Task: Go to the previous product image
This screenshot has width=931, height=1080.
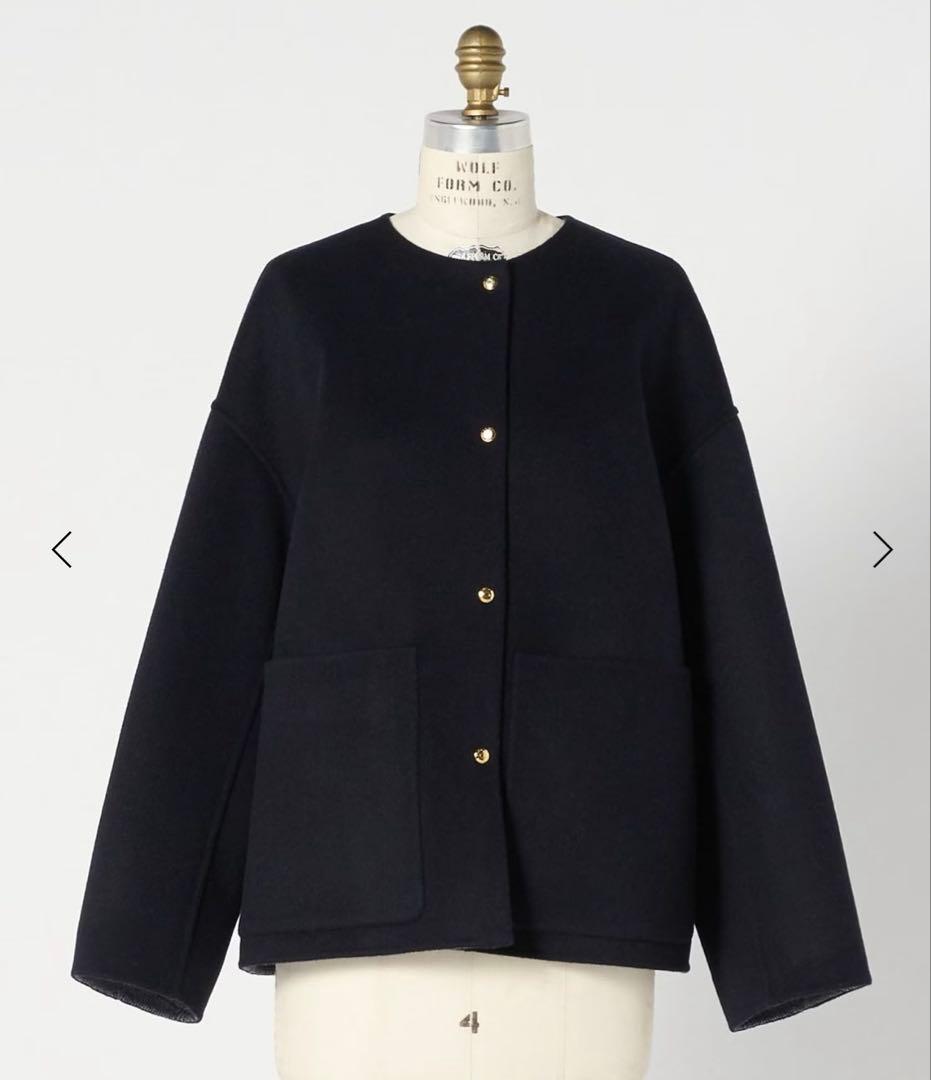Action: click(62, 549)
